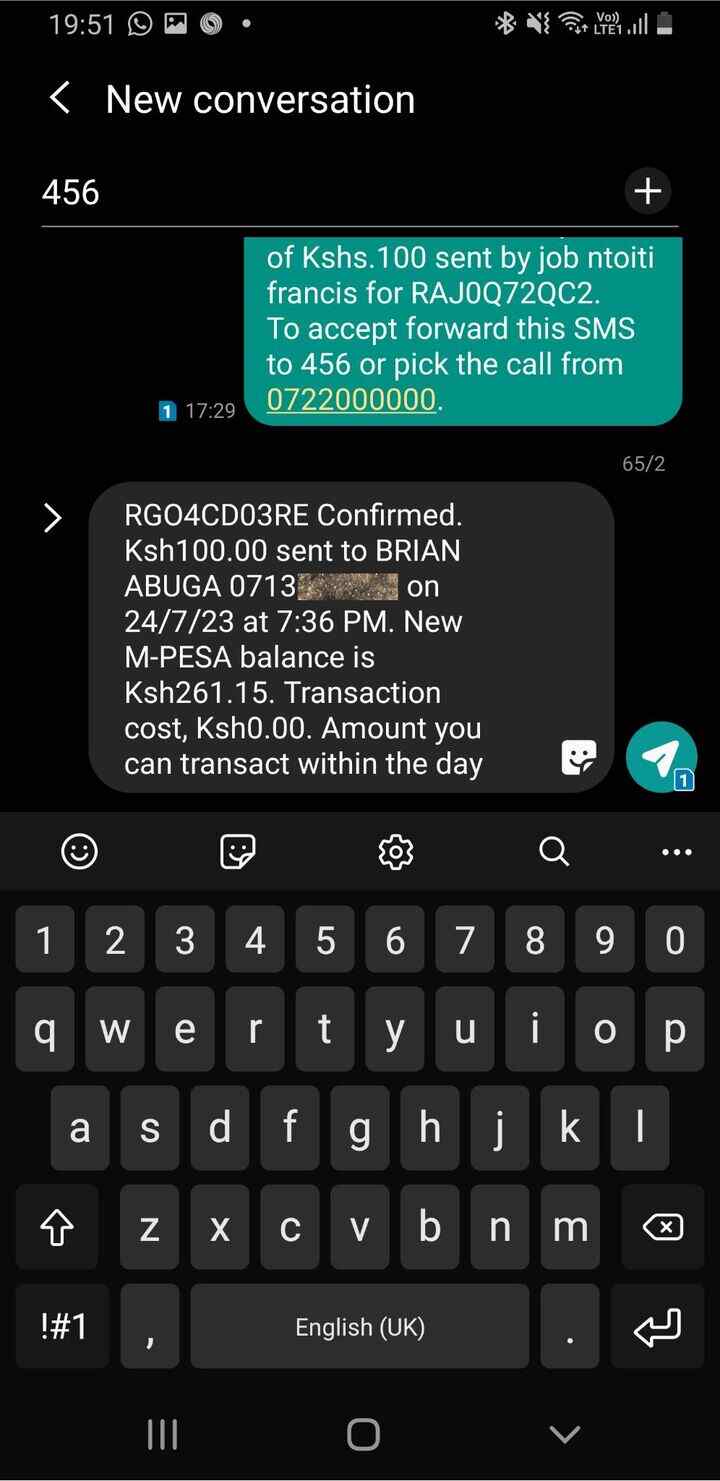Hide the keyboard with the down arrow
720x1481 pixels.
coord(565,1435)
